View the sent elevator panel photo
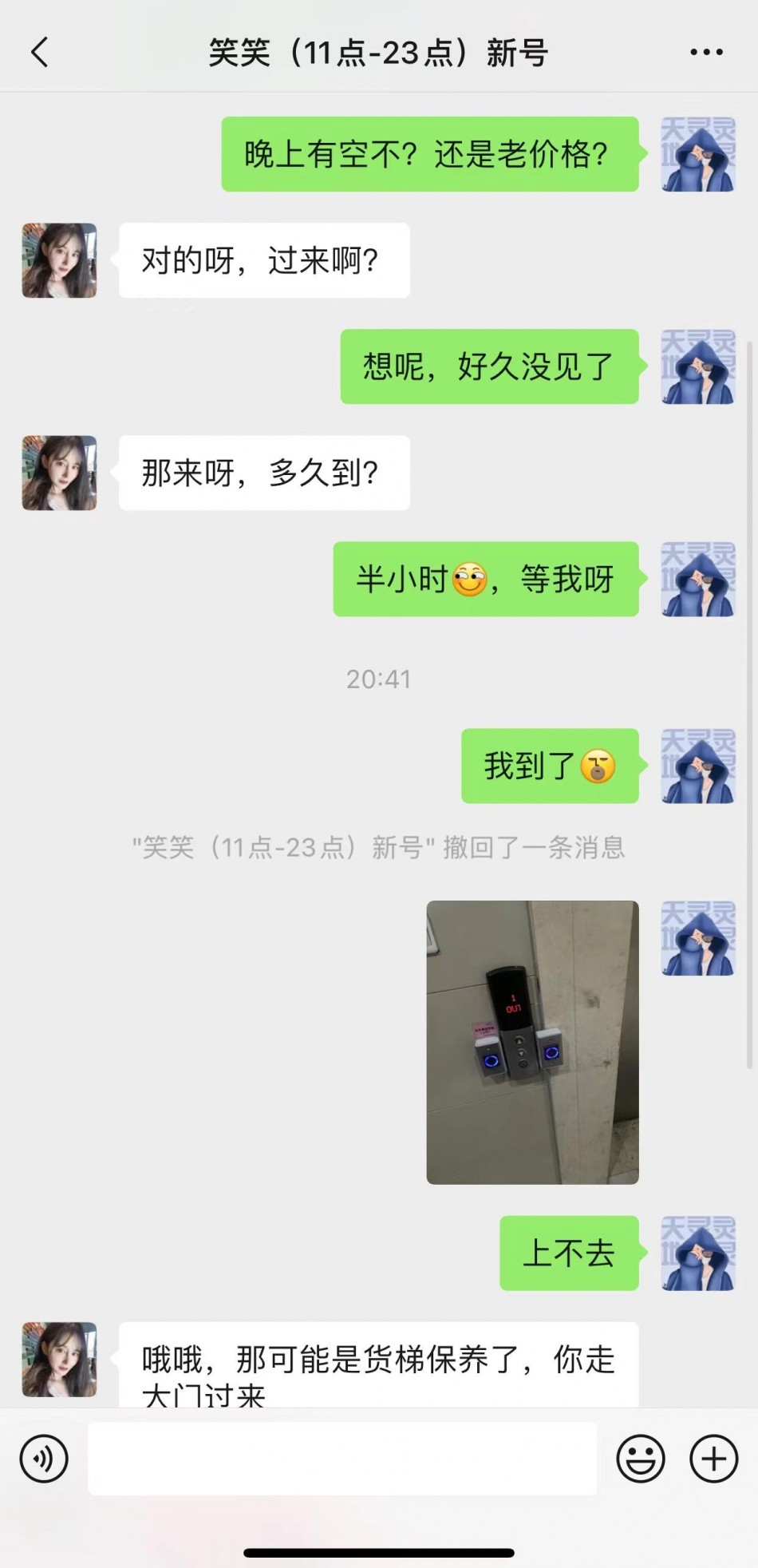The image size is (758, 1568). pos(532,1042)
